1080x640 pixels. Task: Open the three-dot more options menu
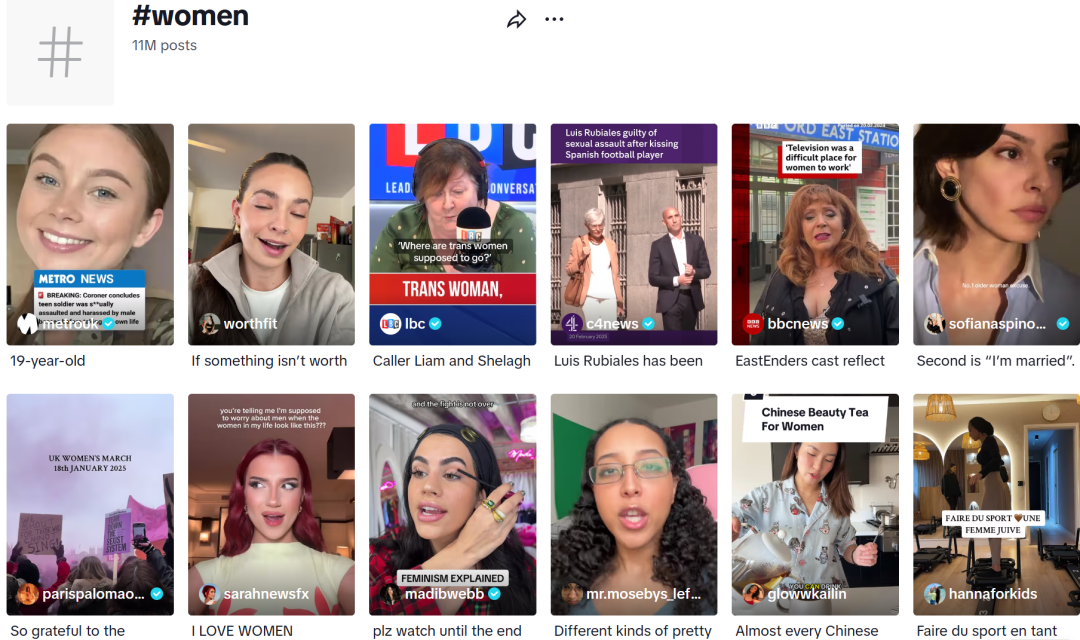pos(554,19)
